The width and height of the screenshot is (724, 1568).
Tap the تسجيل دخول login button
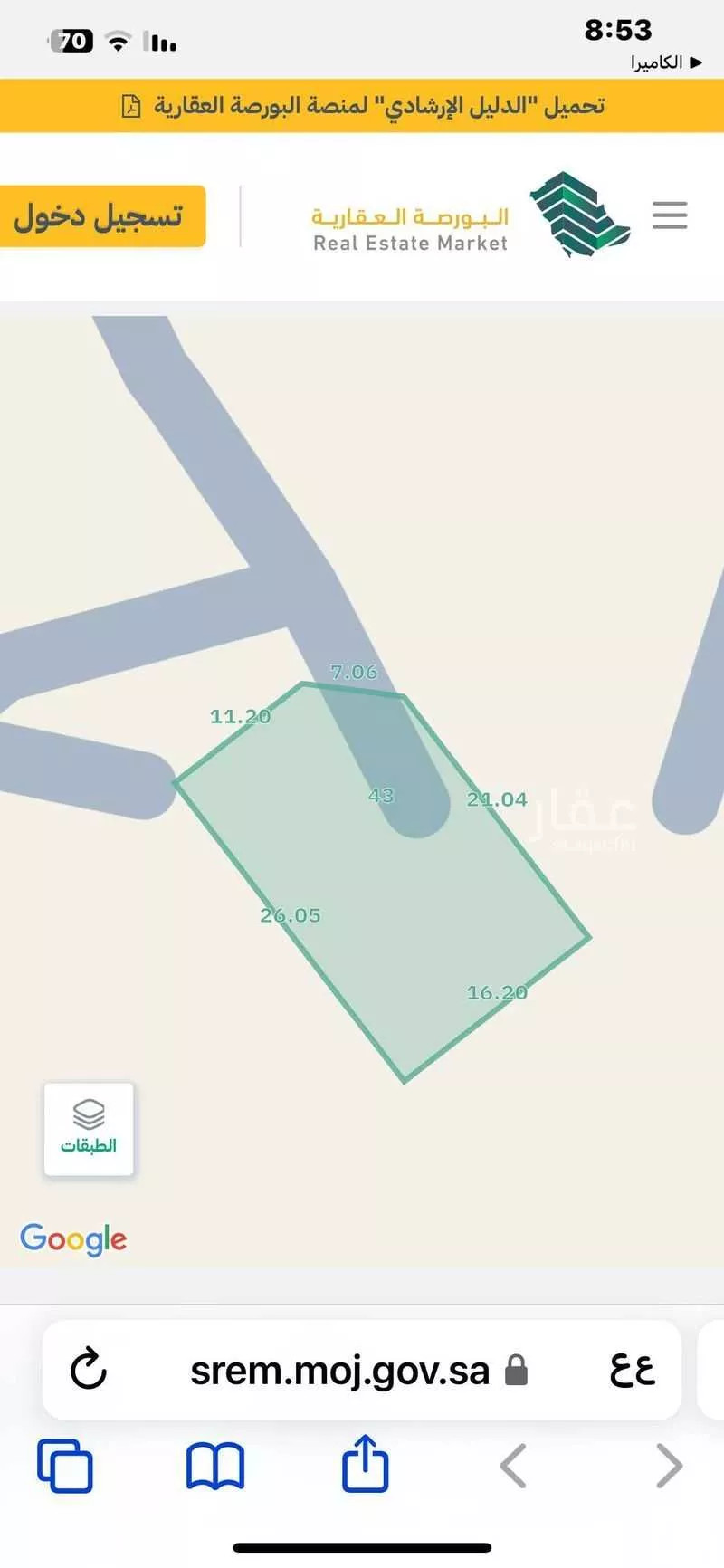[100, 216]
